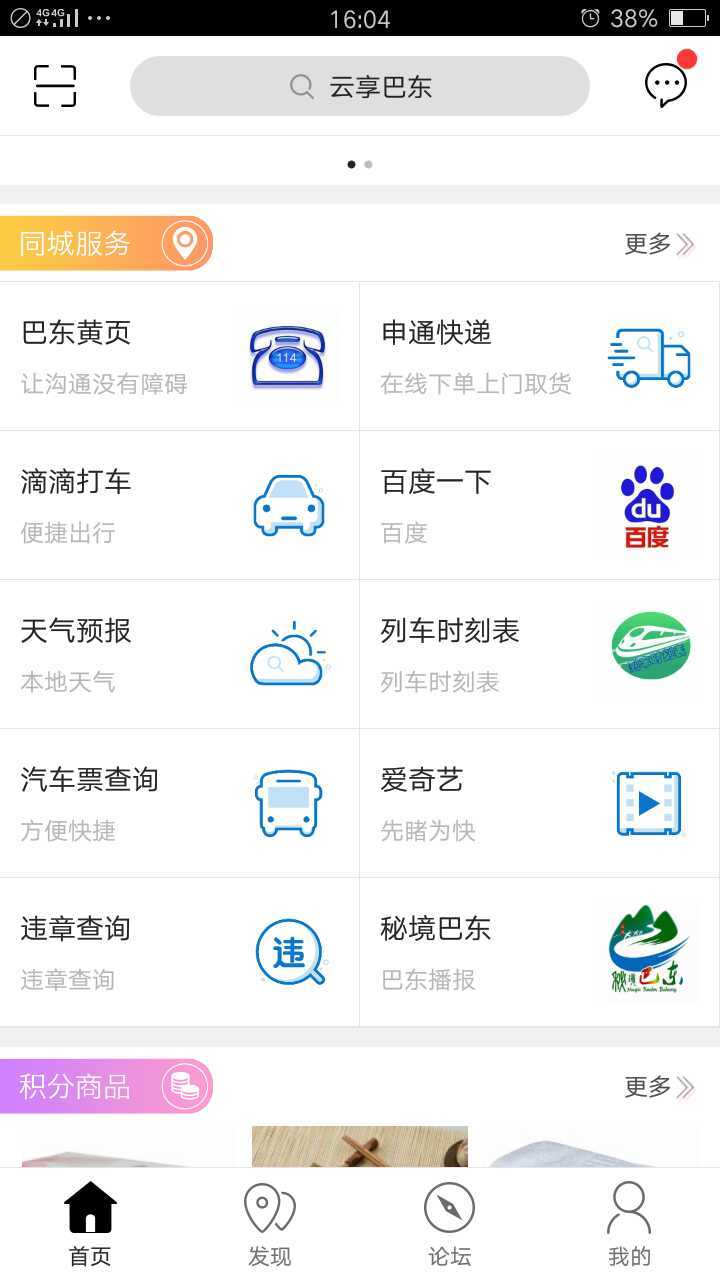This screenshot has width=720, height=1280.
Task: Select 申通快递 service
Action: tap(539, 356)
